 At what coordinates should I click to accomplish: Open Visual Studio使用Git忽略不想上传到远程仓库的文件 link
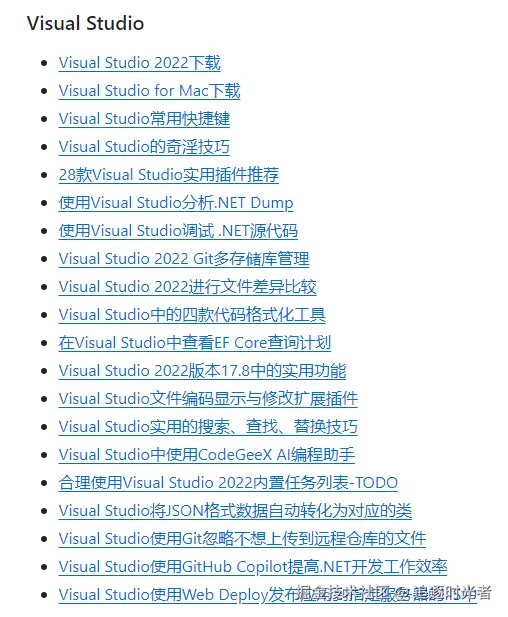(x=242, y=539)
